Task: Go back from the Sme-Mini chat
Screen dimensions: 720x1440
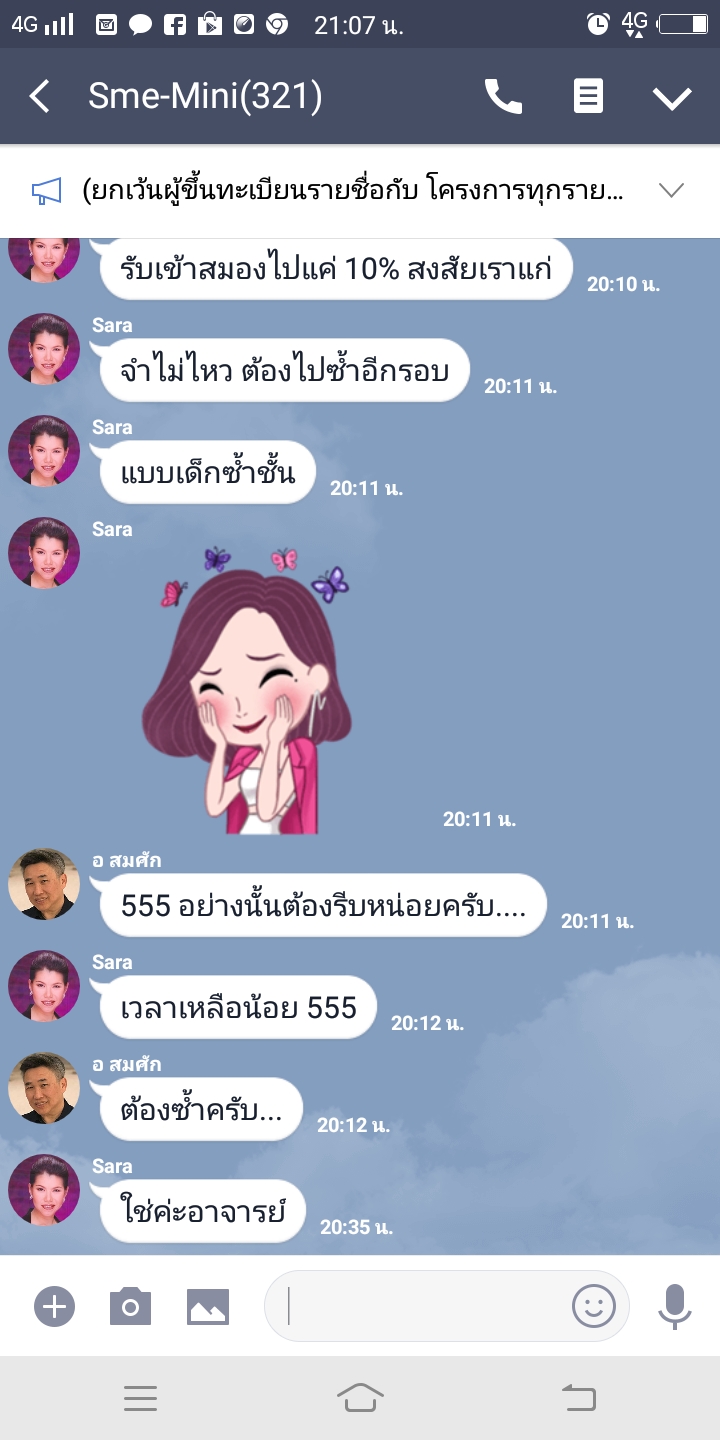Action: pos(39,97)
